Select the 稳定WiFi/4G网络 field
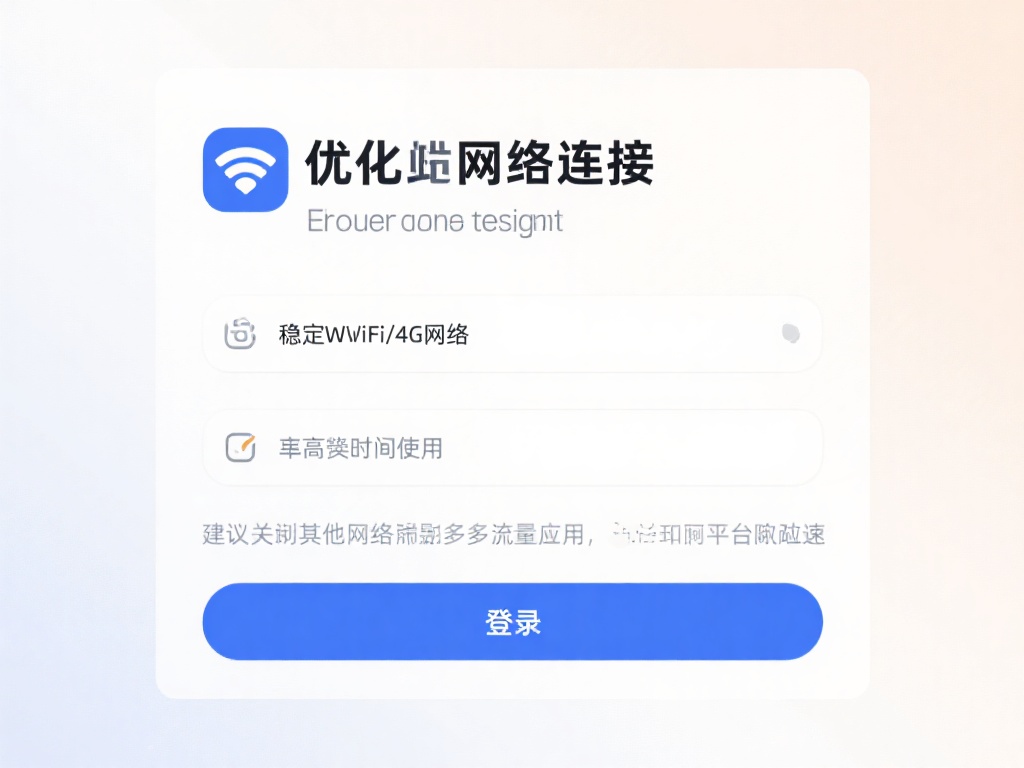This screenshot has height=768, width=1024. pyautogui.click(x=480, y=335)
